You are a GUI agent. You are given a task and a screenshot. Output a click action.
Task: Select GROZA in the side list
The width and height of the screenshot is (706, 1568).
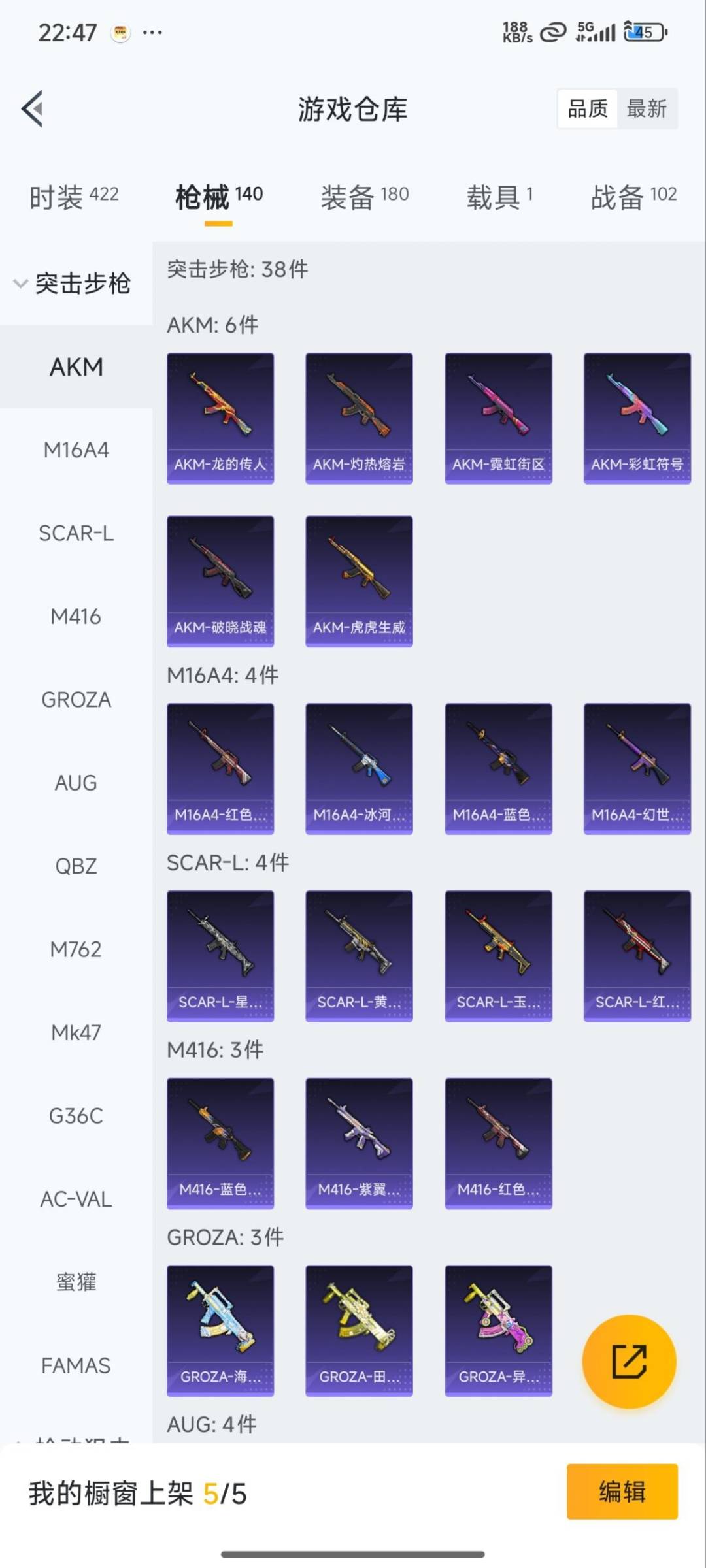click(x=76, y=700)
